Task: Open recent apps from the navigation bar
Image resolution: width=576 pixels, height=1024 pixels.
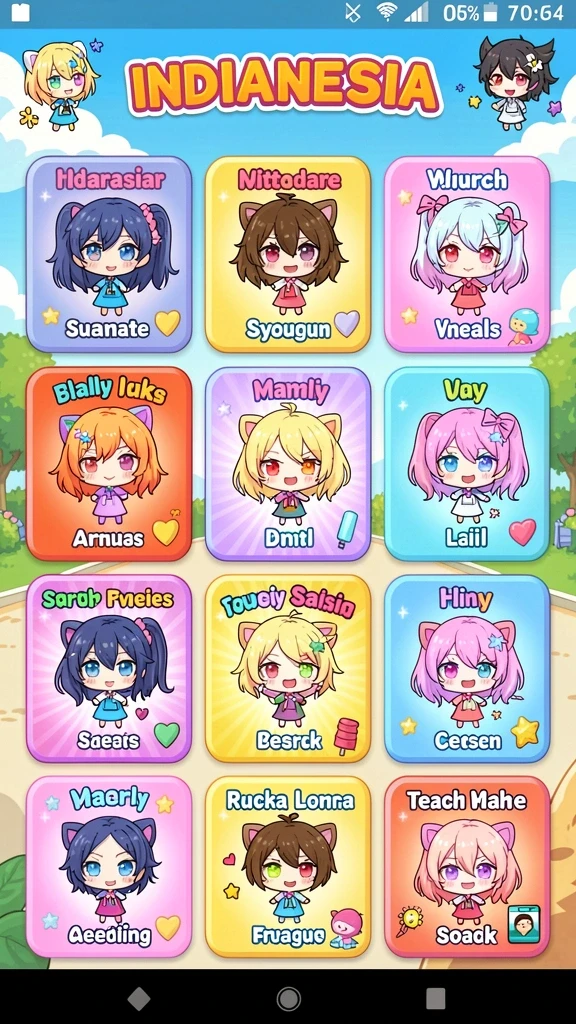Action: tap(436, 998)
